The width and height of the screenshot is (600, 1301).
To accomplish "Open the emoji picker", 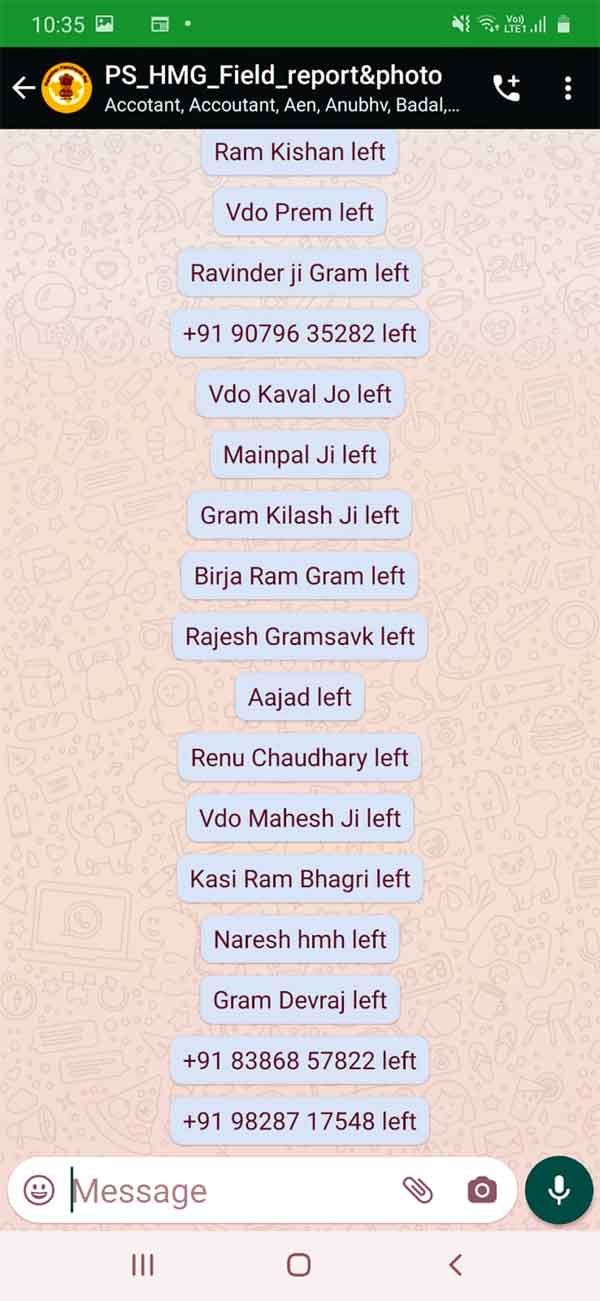I will (39, 1190).
